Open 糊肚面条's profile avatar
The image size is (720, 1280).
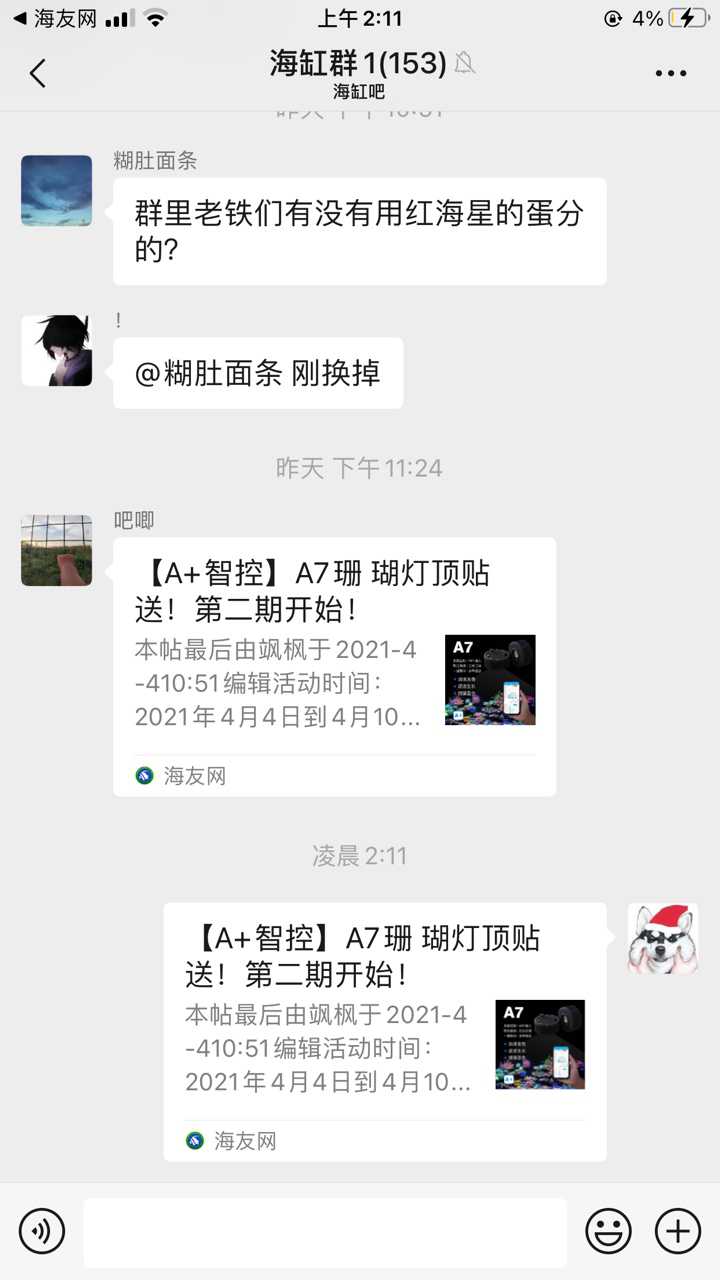(56, 190)
